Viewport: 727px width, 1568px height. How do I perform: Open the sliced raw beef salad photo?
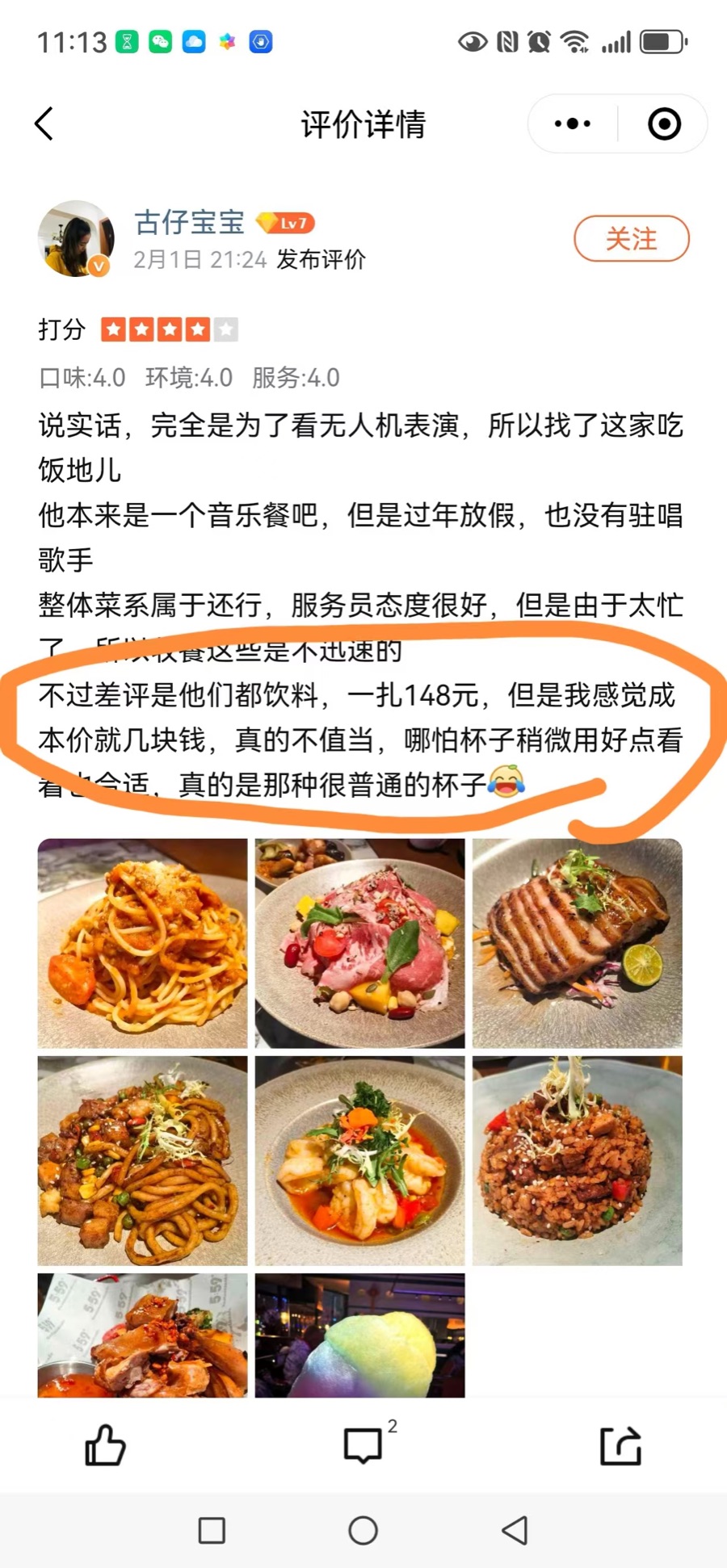[359, 943]
